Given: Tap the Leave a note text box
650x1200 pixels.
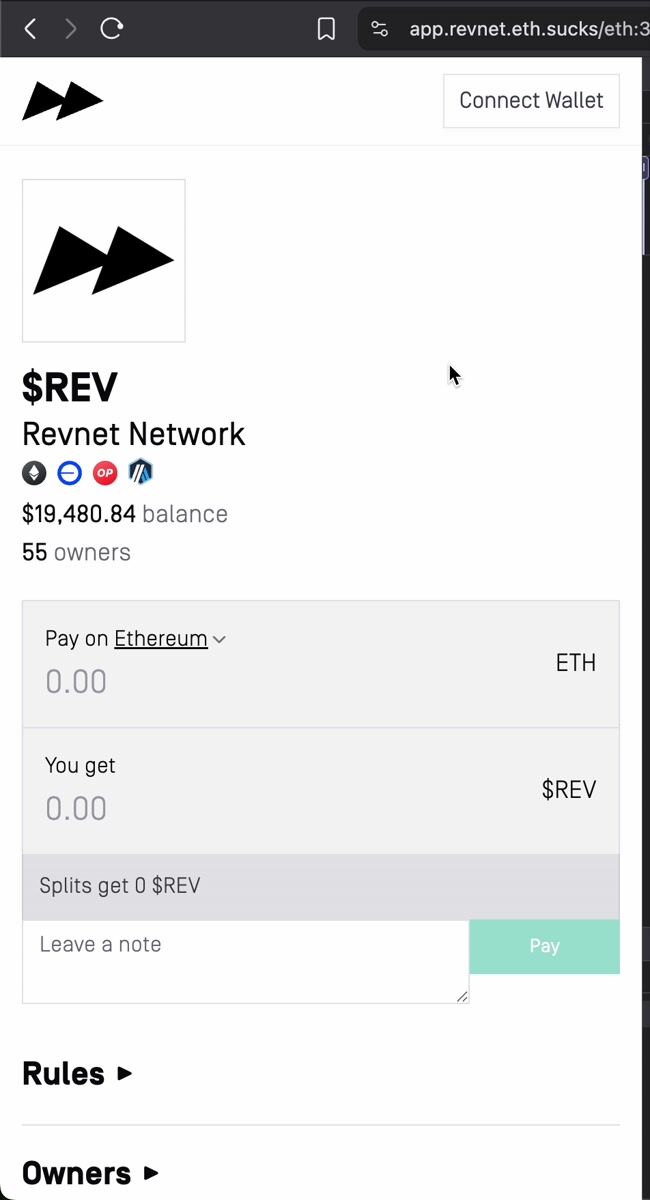Looking at the screenshot, I should point(245,960).
